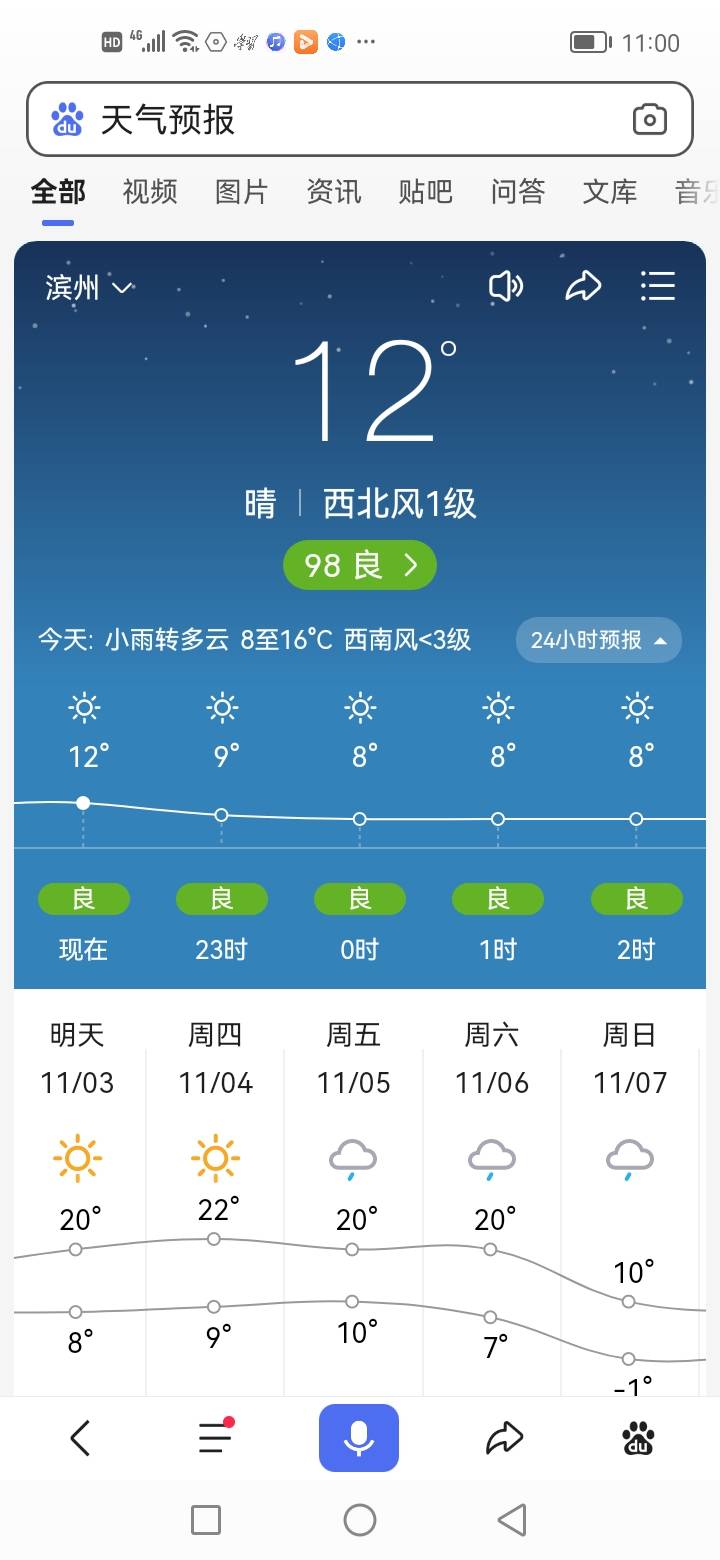Switch to the 问答 tab
The height and width of the screenshot is (1560, 720).
pyautogui.click(x=518, y=191)
